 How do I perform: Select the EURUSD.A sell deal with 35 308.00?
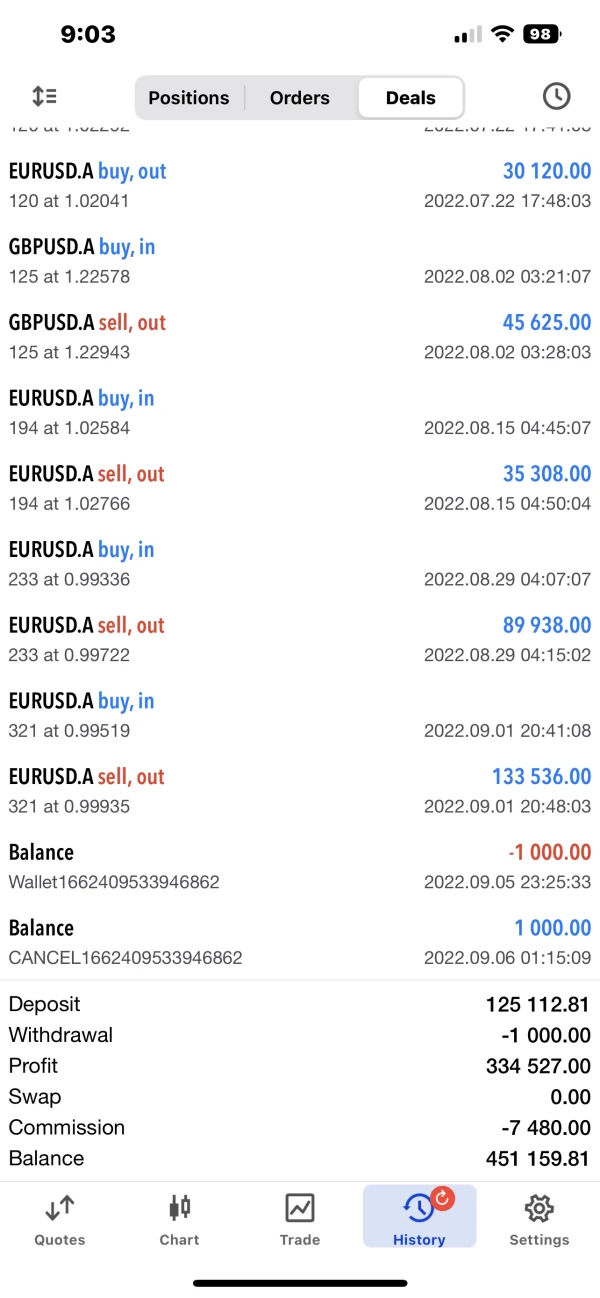click(300, 488)
